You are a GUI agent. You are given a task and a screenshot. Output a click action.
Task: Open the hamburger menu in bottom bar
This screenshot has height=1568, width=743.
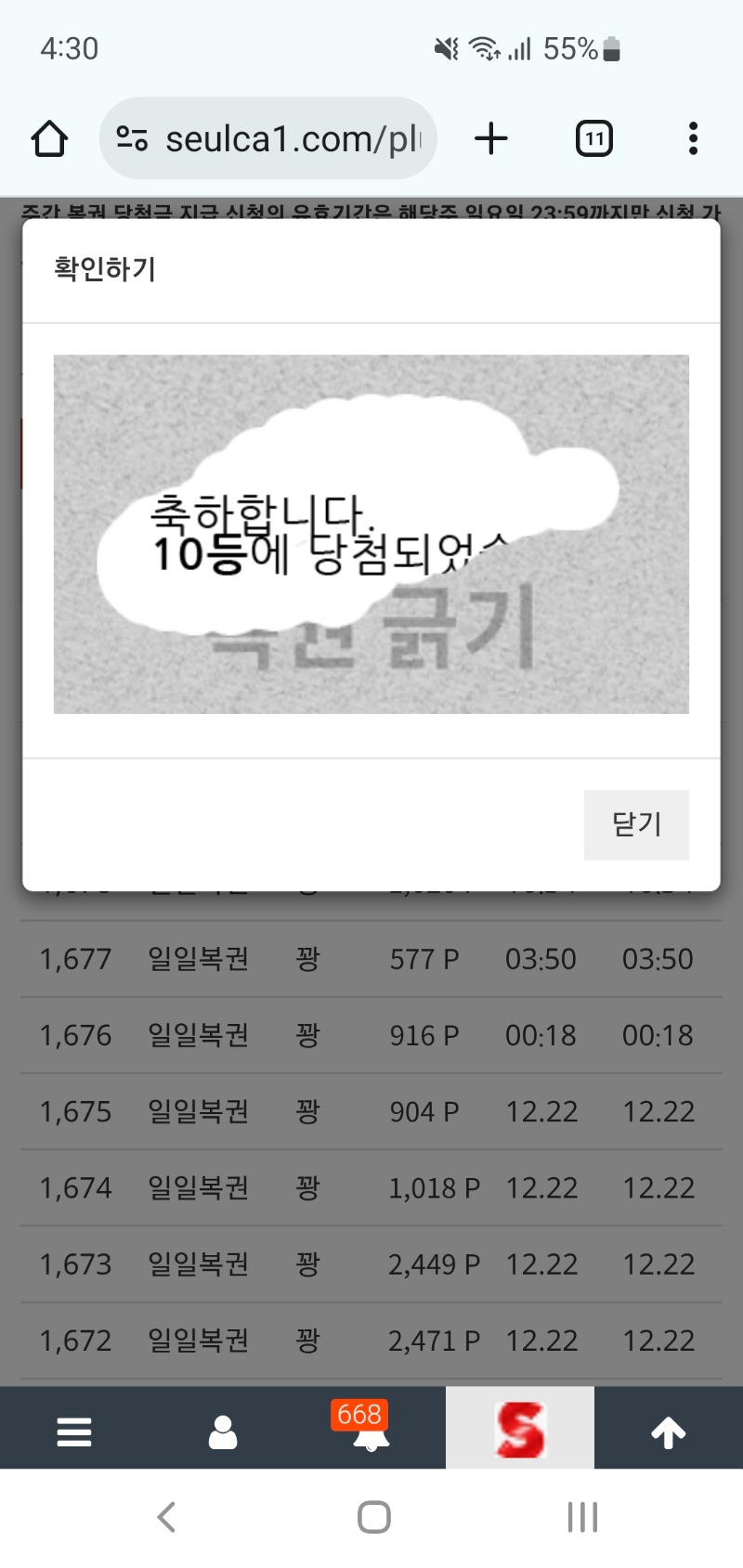pos(74,1432)
